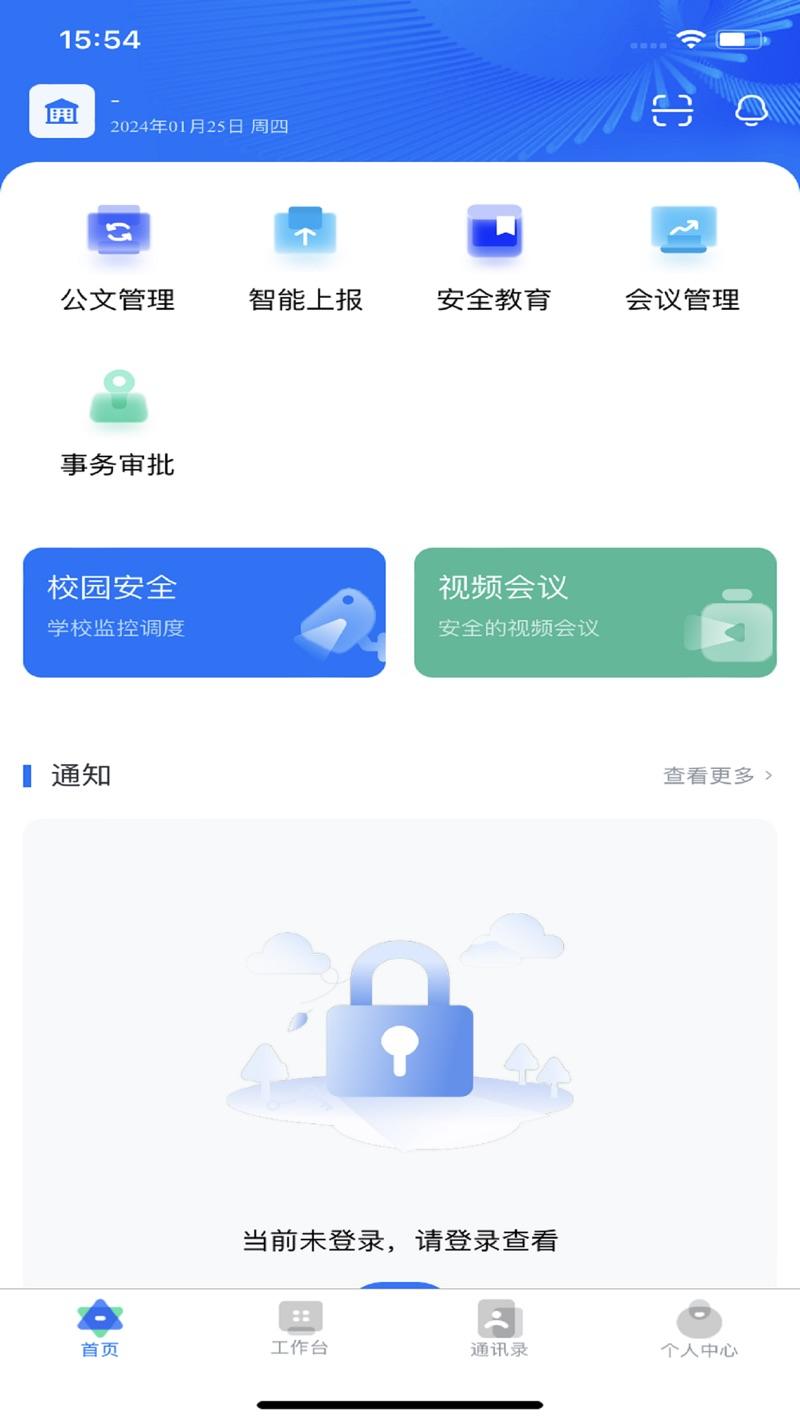
Task: Open notifications via the bell icon
Action: [752, 111]
